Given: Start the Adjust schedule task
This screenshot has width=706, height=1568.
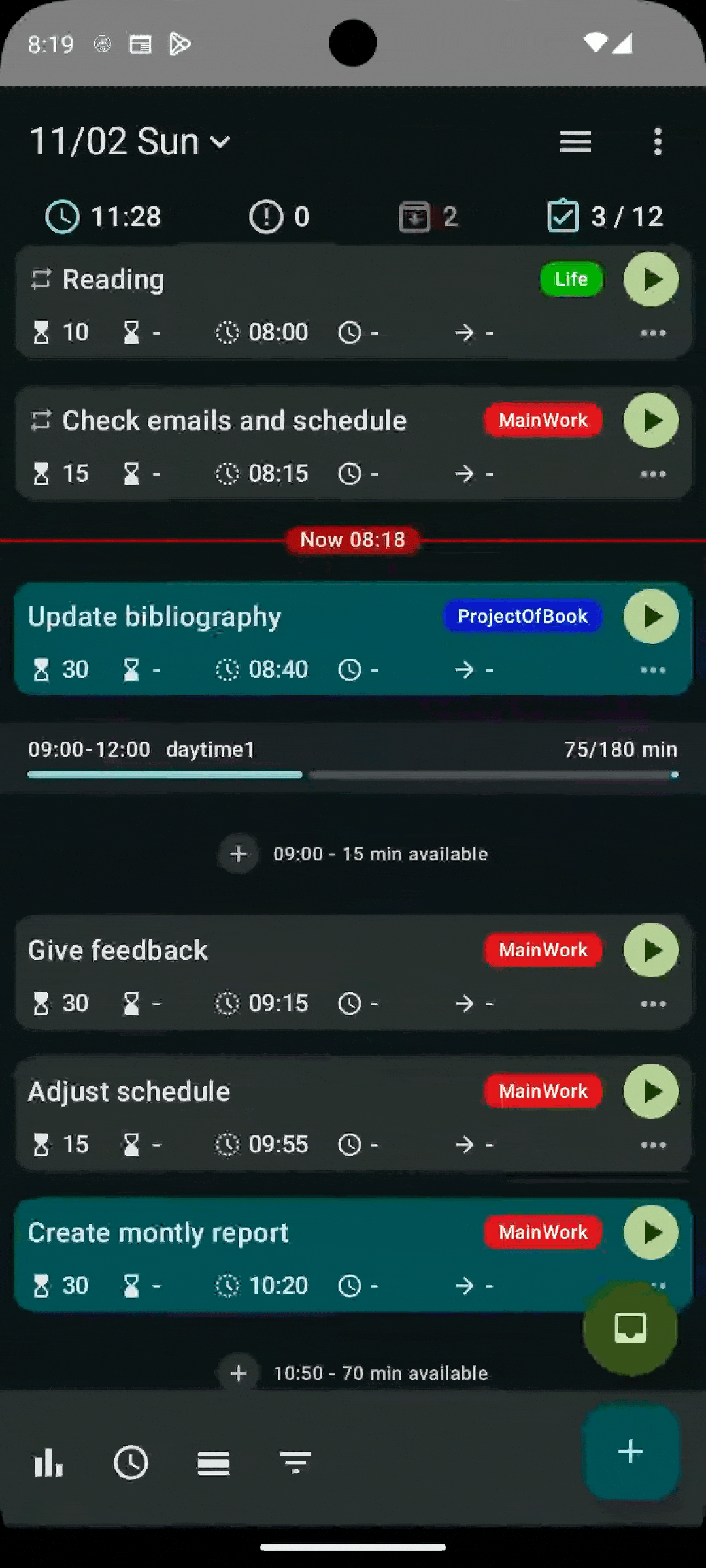Looking at the screenshot, I should point(650,1092).
